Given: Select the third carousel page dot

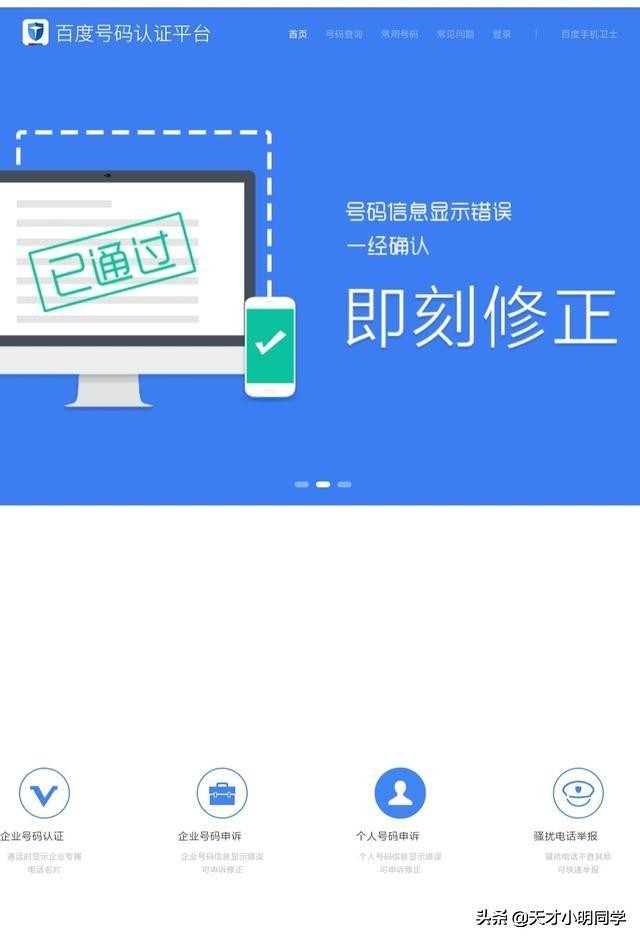Looking at the screenshot, I should (344, 484).
